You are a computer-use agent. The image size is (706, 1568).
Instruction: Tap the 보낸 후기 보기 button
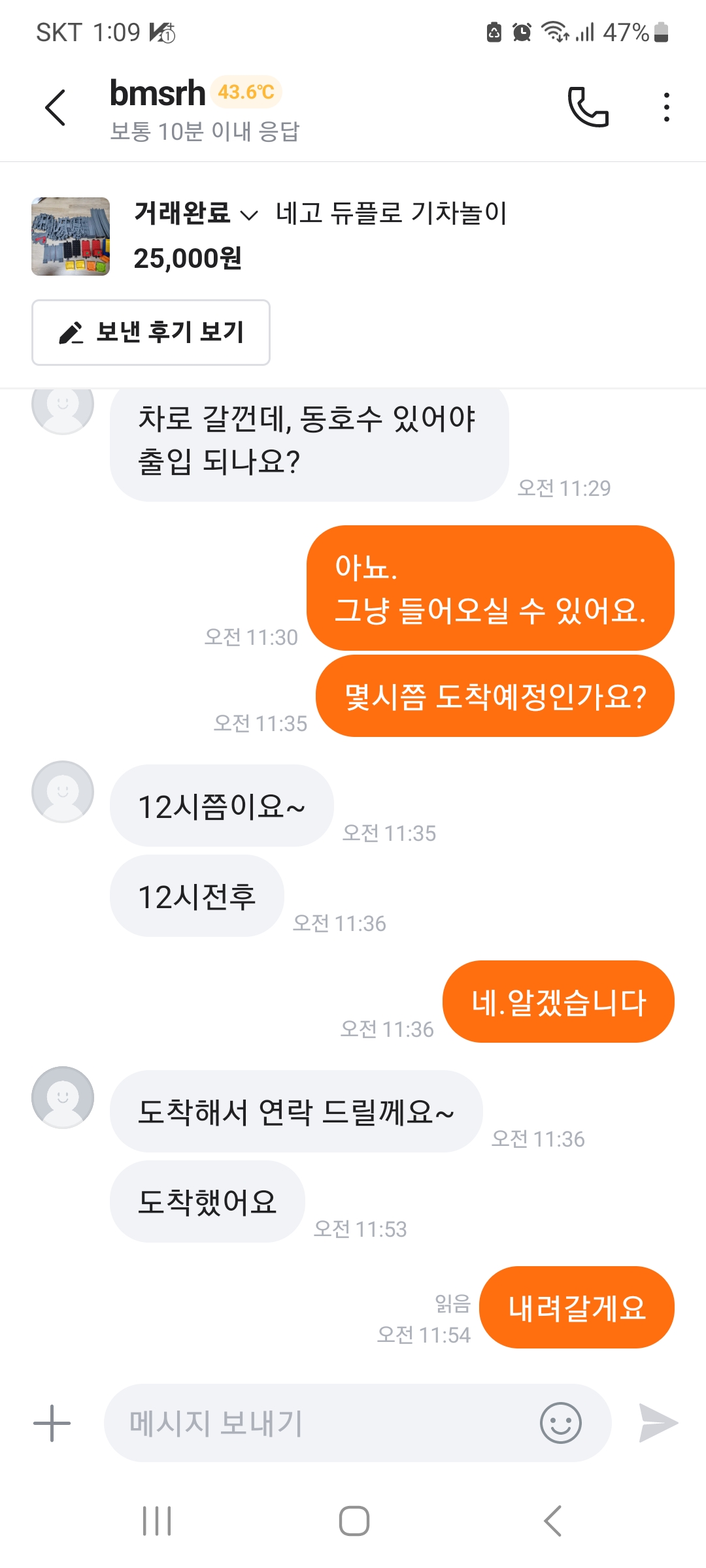(x=151, y=333)
